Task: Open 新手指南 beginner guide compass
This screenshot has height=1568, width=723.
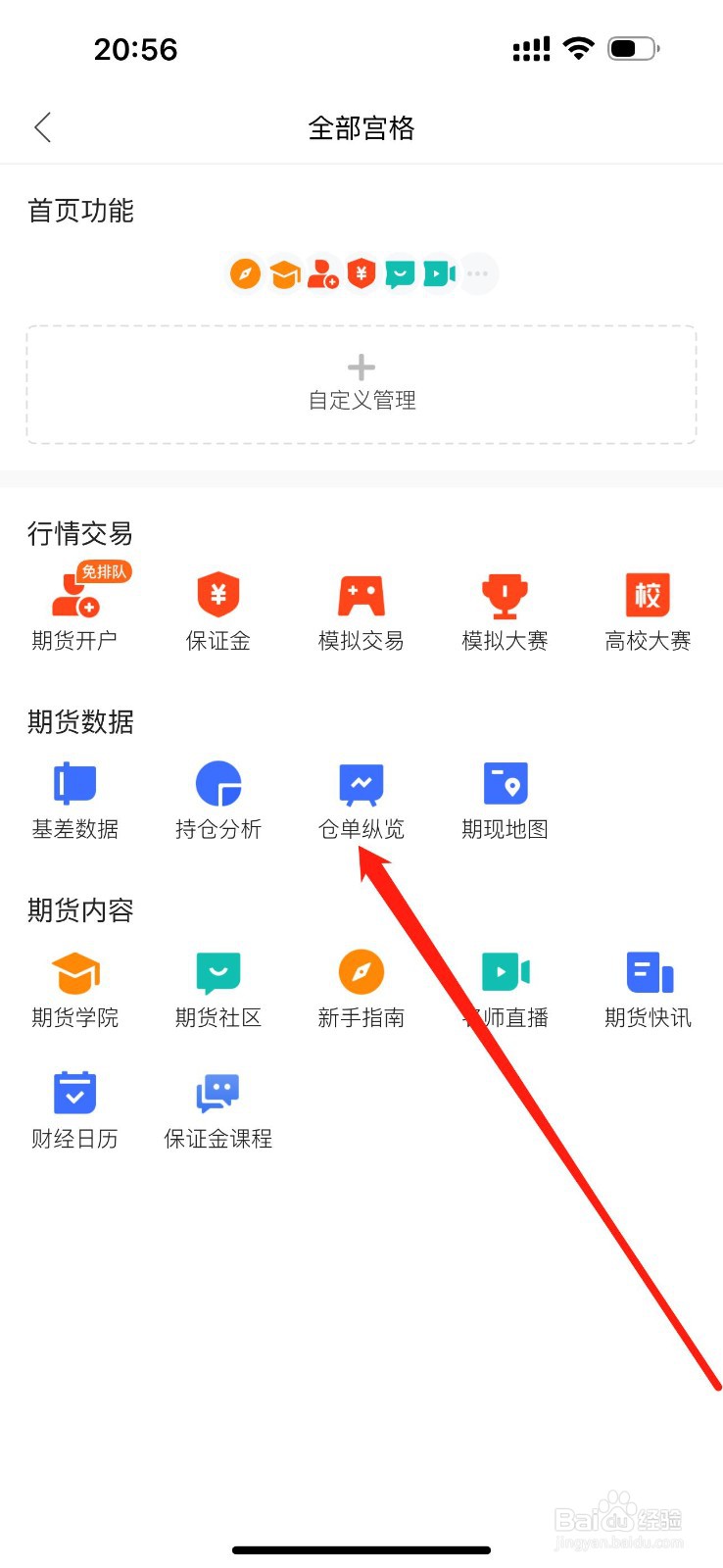Action: tap(361, 972)
